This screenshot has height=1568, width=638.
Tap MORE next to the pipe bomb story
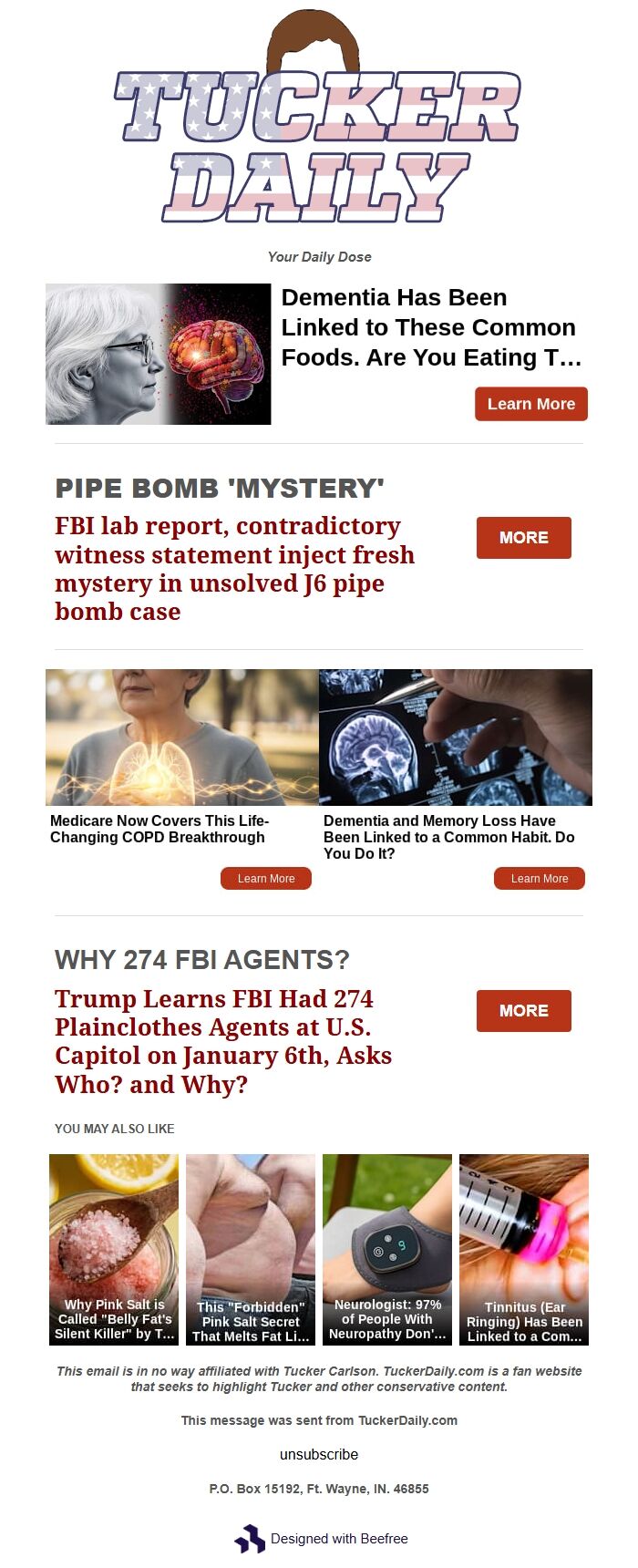523,538
